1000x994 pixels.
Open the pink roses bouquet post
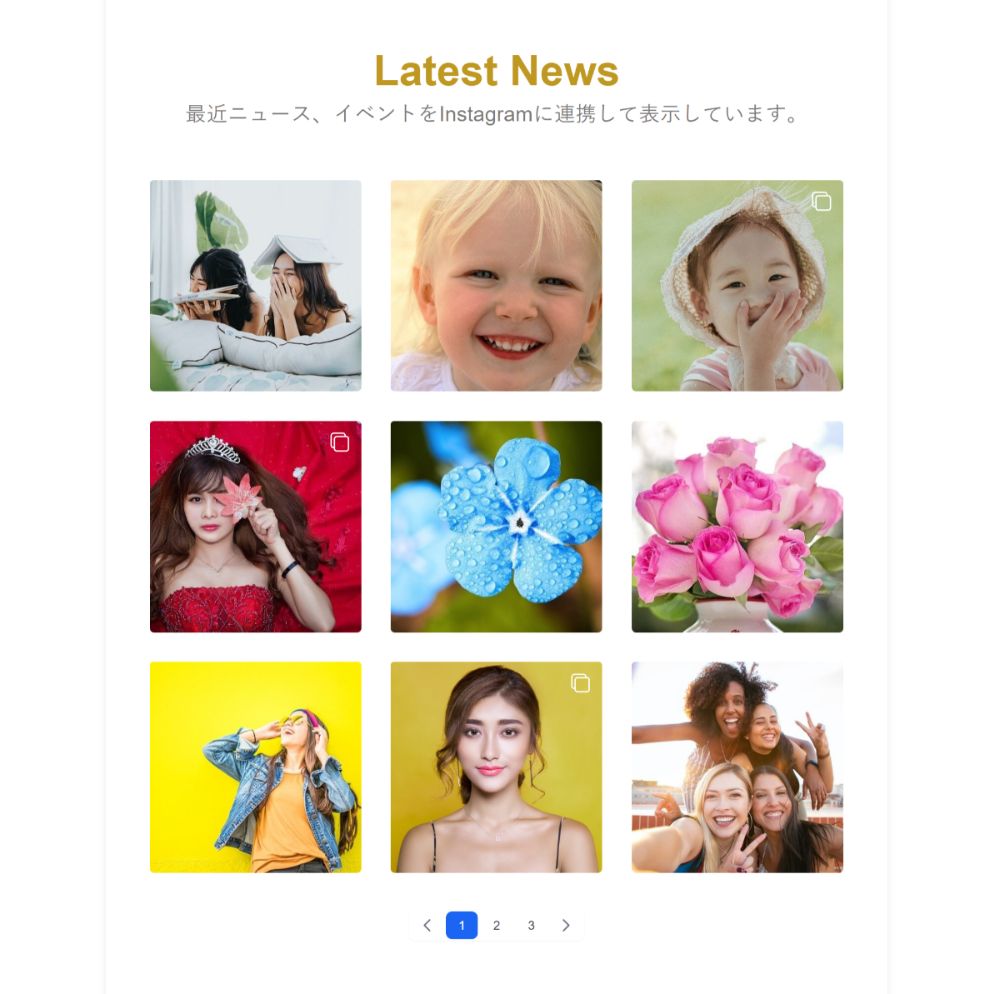pos(737,526)
